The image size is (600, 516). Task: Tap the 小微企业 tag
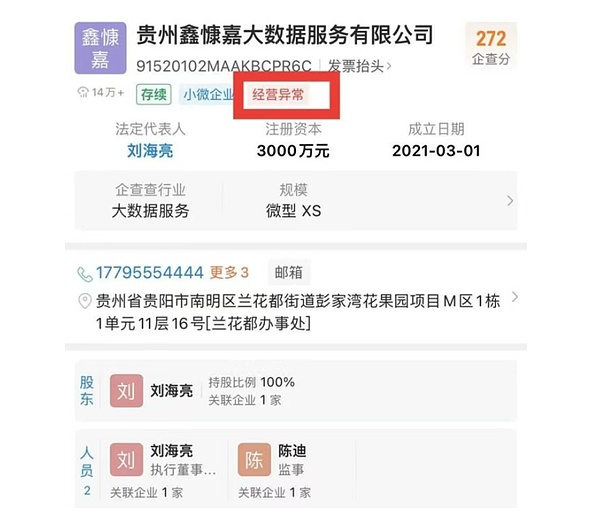[208, 94]
